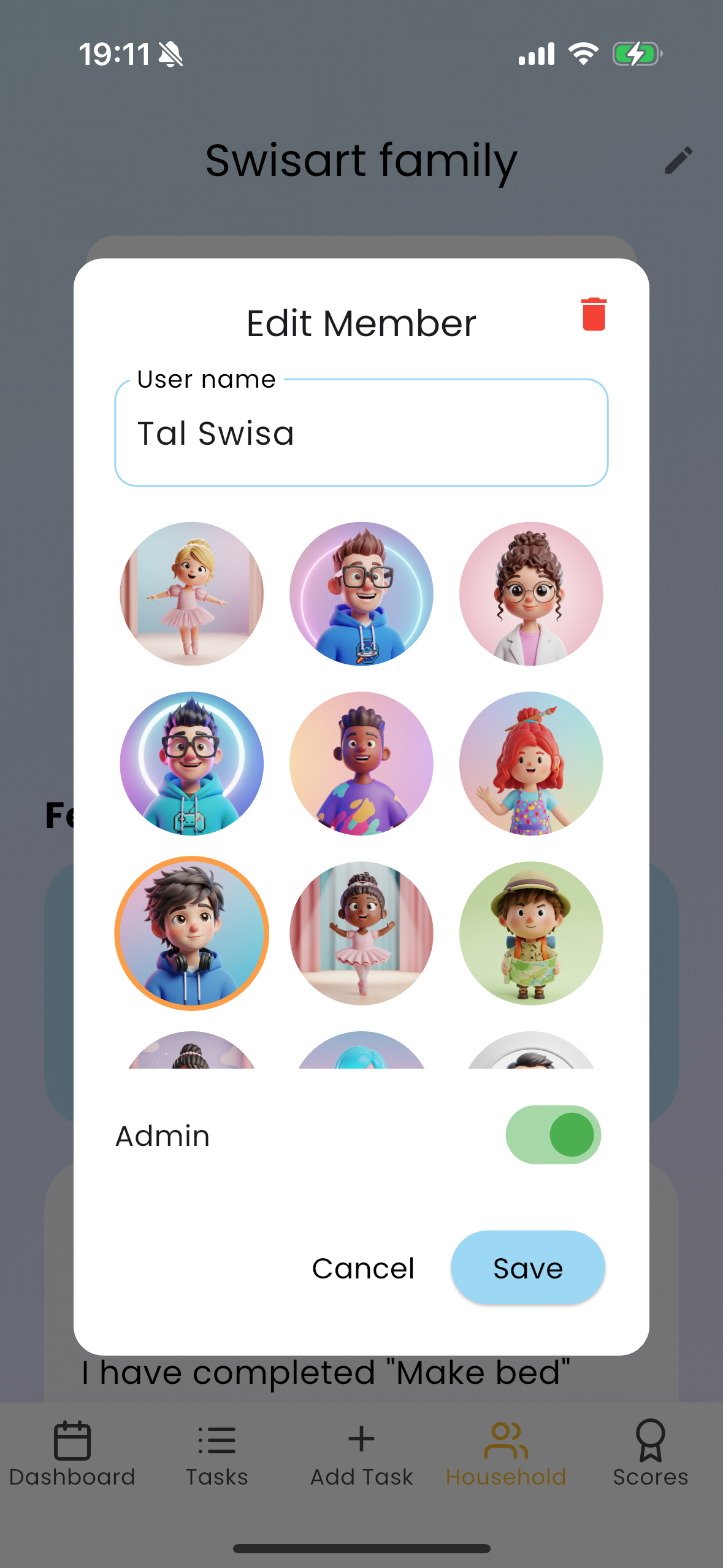Select the explorer boy holding a map avatar
Viewport: 723px width, 1568px height.
click(x=531, y=932)
